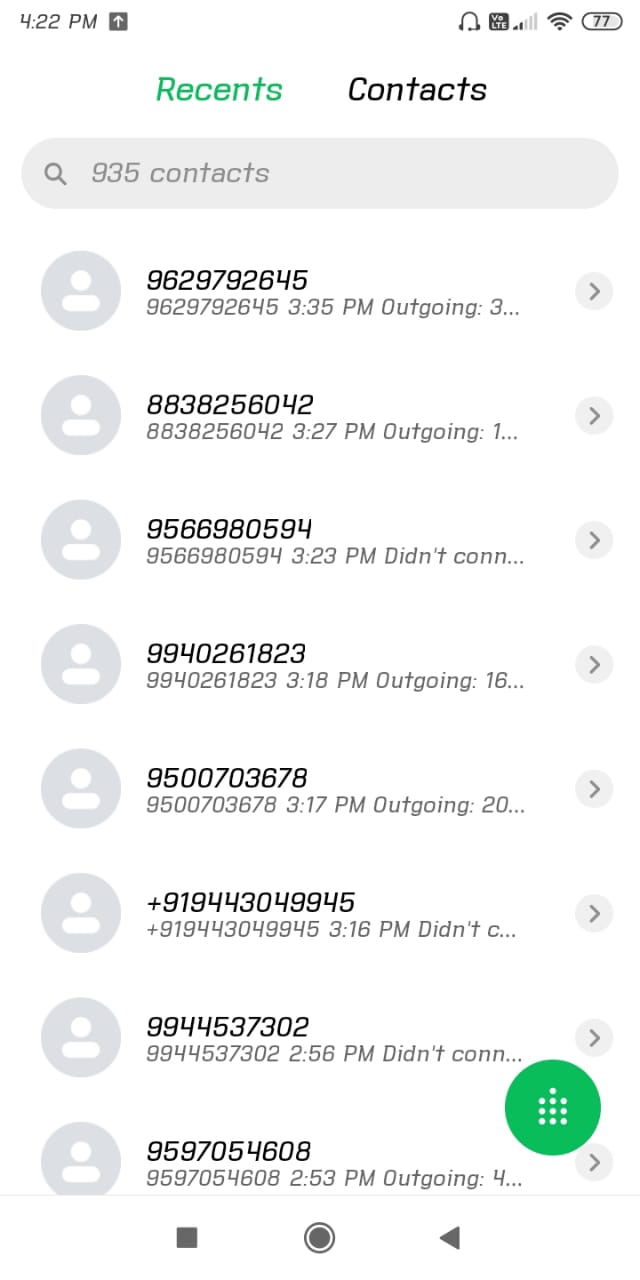Go to home screen via home button
This screenshot has height=1280, width=640.
tap(320, 1238)
